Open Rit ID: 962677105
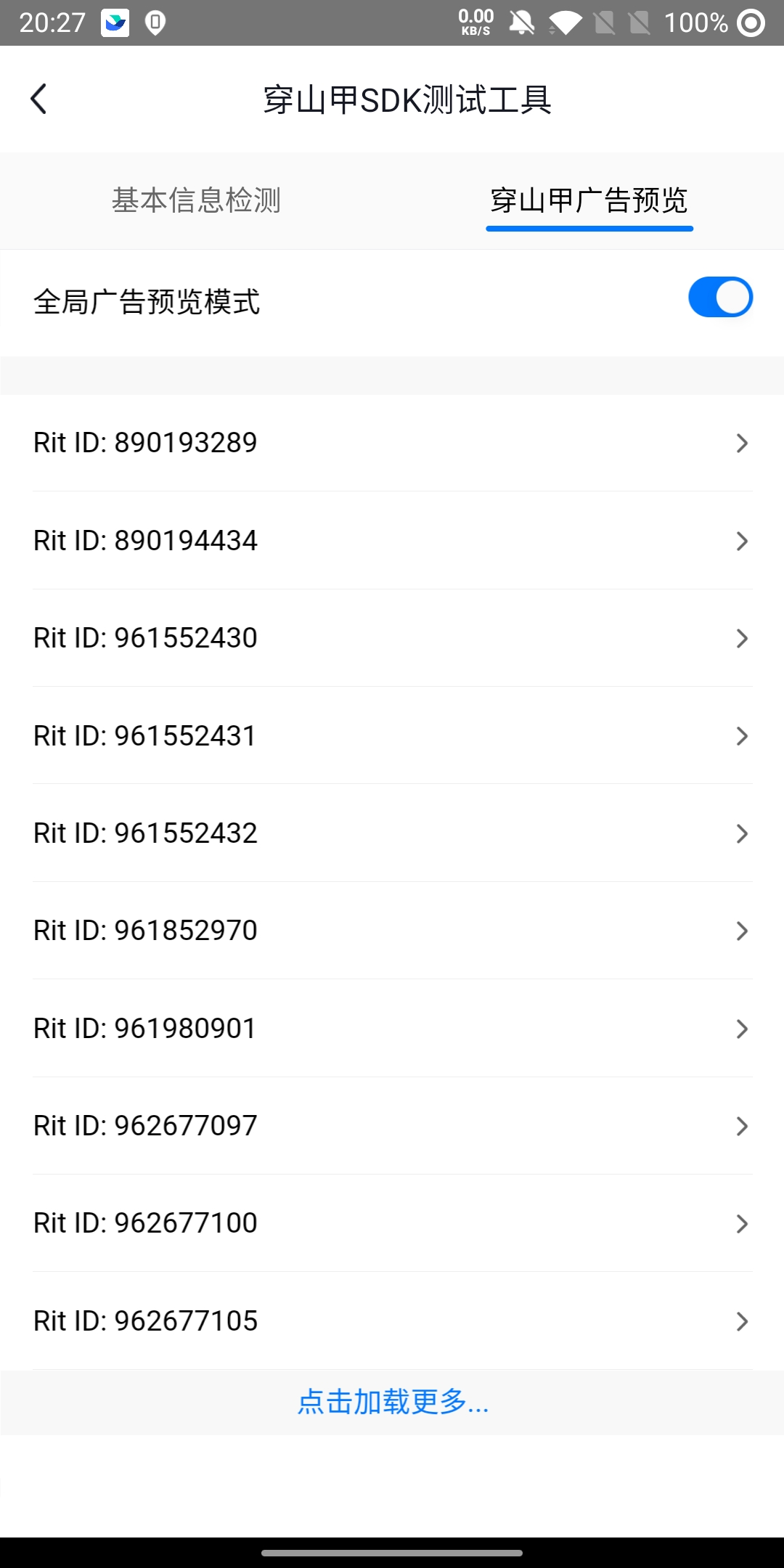The height and width of the screenshot is (1568, 784). 392,1321
